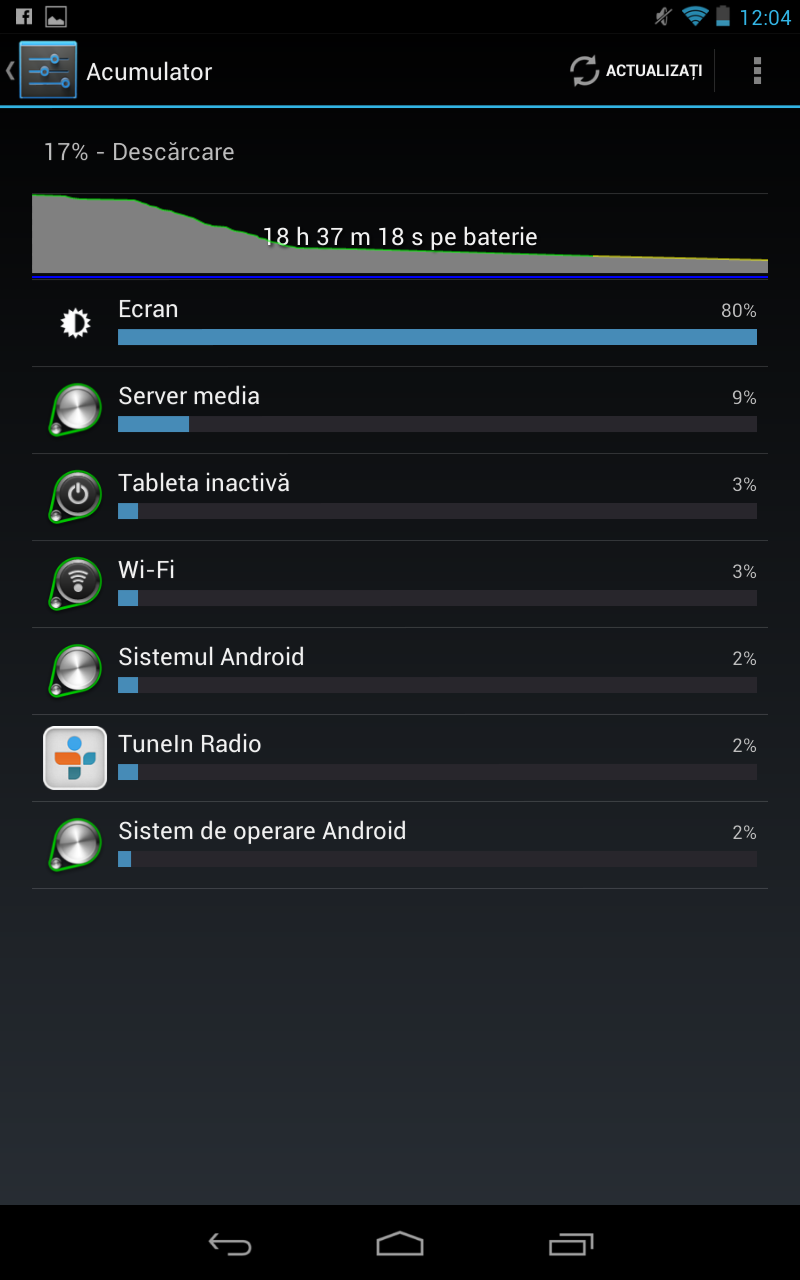Show Sistemul Android usage details
Image resolution: width=800 pixels, height=1280 pixels.
[400, 671]
